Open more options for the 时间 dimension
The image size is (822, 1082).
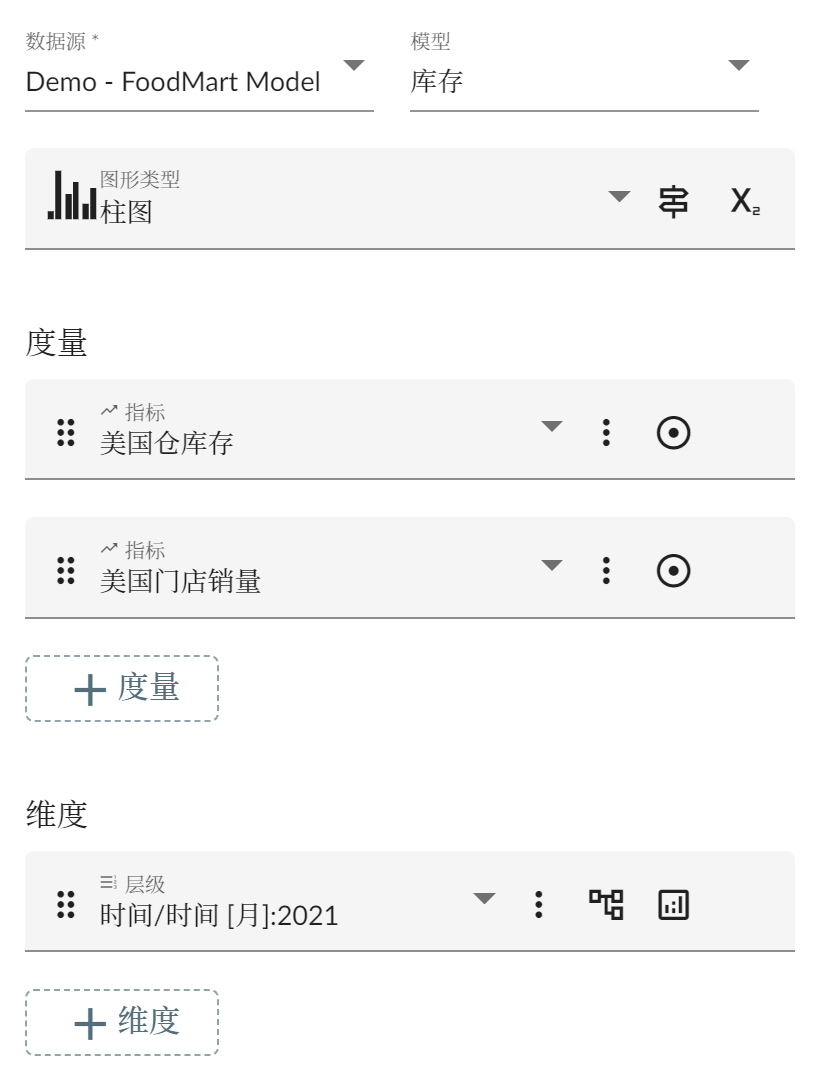538,904
